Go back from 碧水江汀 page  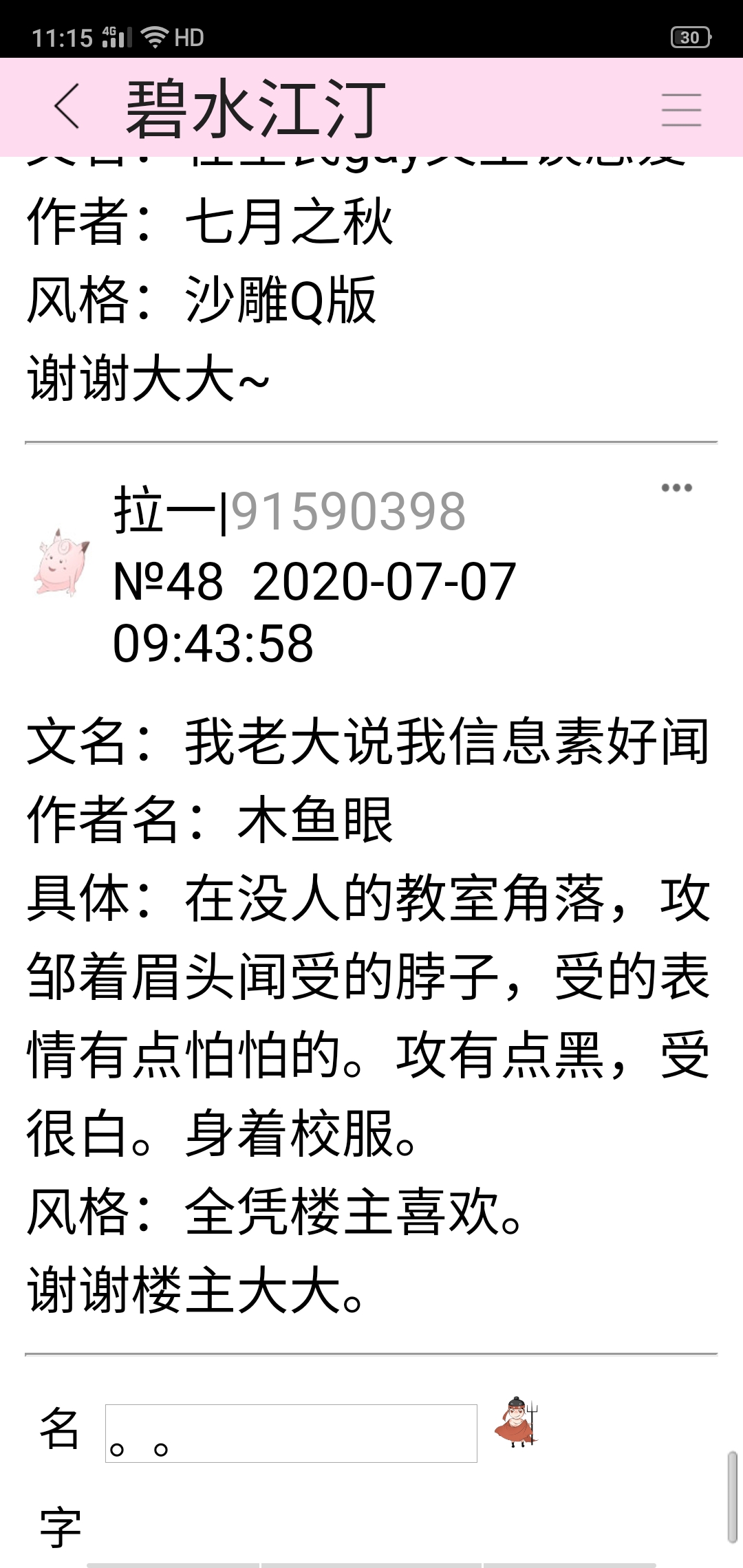tap(67, 107)
